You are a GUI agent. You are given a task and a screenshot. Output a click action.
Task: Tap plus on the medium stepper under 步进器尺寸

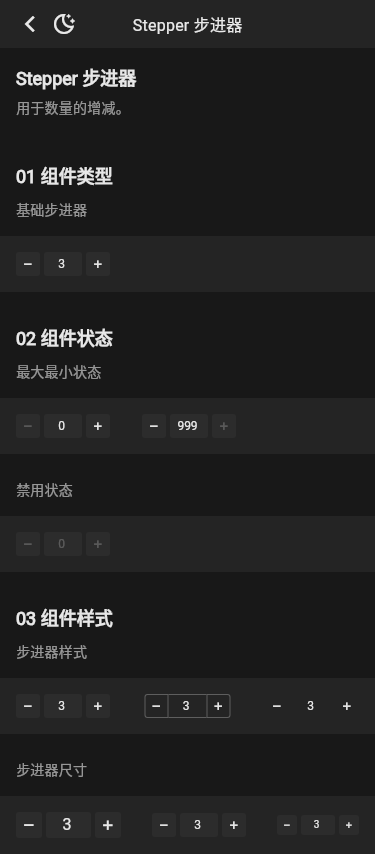coord(234,825)
